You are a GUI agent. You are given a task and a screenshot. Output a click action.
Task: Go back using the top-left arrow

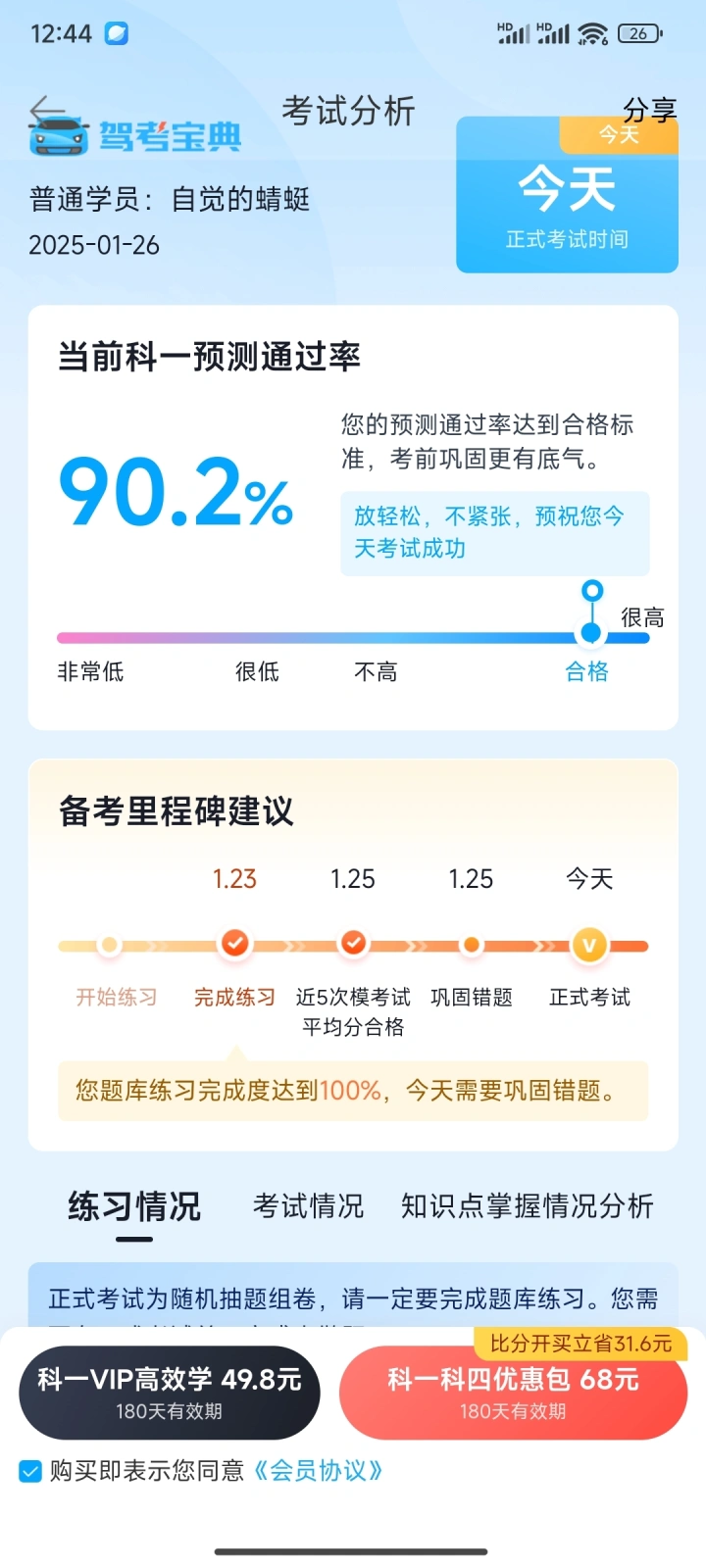click(47, 110)
